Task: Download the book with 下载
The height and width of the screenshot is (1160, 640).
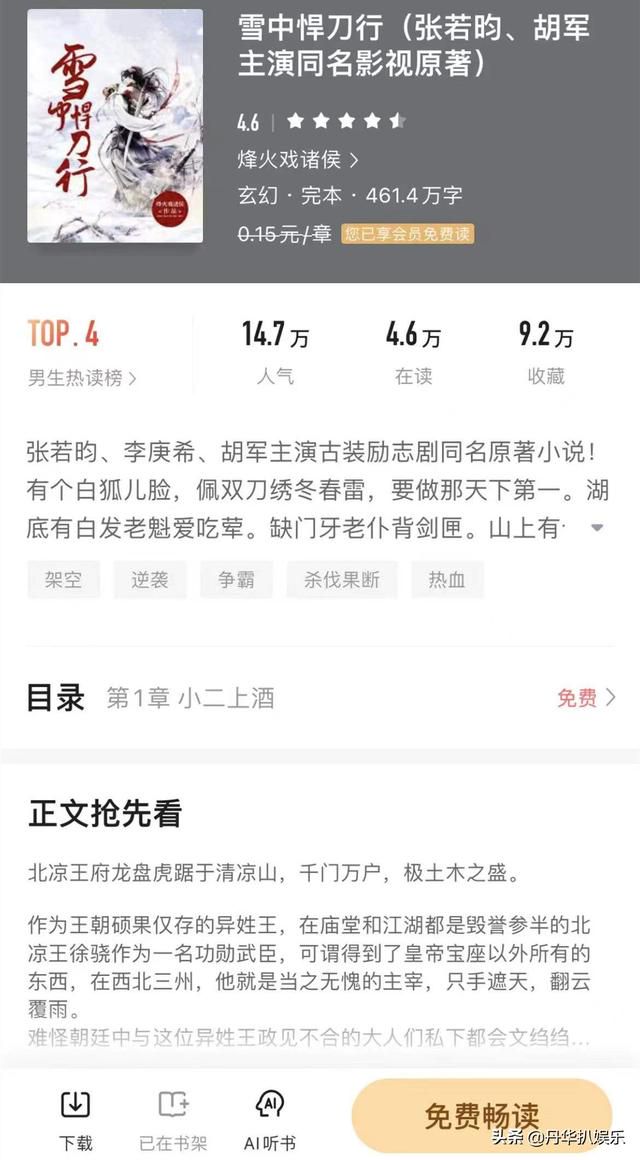Action: coord(75,1118)
